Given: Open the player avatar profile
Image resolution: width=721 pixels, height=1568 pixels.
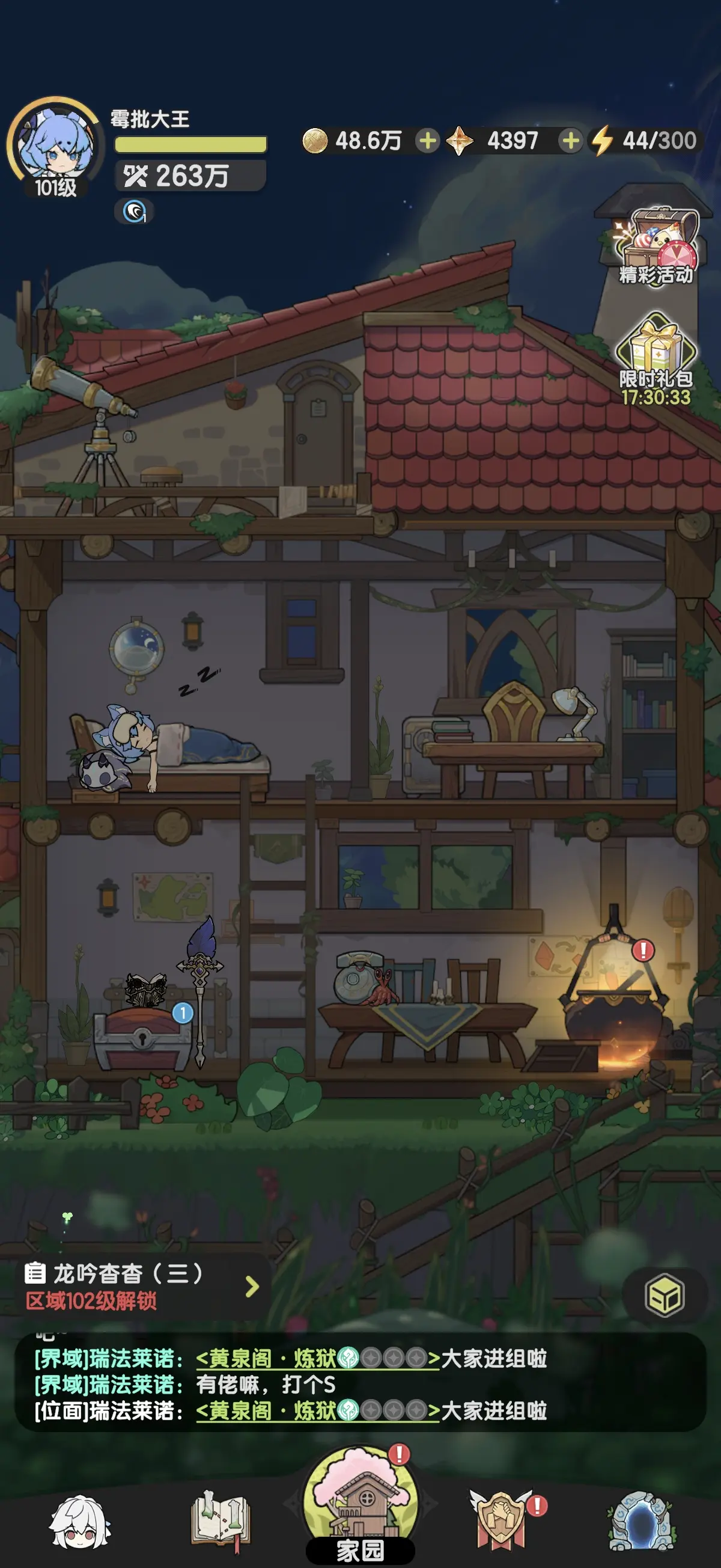Looking at the screenshot, I should point(53,145).
